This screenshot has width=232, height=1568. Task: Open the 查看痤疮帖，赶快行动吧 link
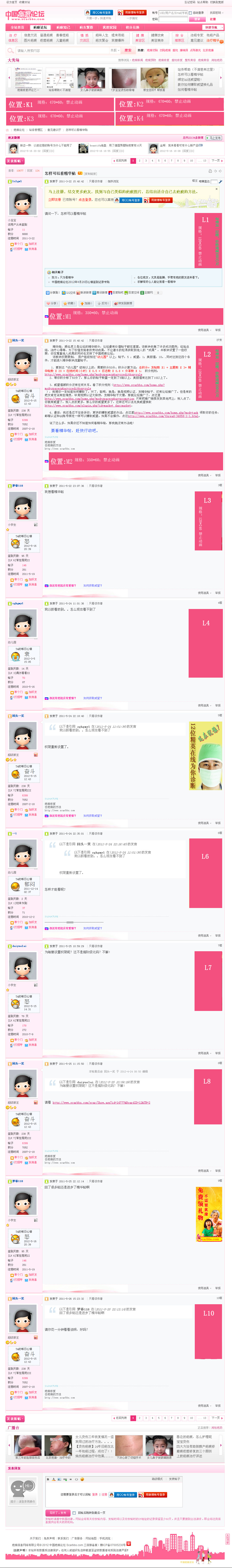pos(73,430)
